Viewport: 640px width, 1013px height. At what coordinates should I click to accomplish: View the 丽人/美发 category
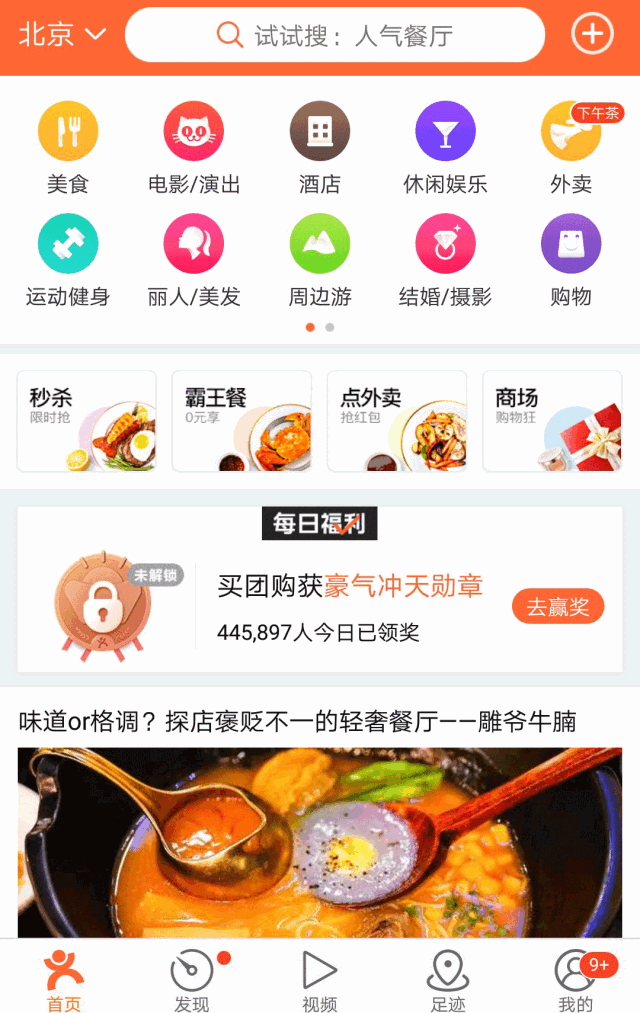tap(194, 259)
